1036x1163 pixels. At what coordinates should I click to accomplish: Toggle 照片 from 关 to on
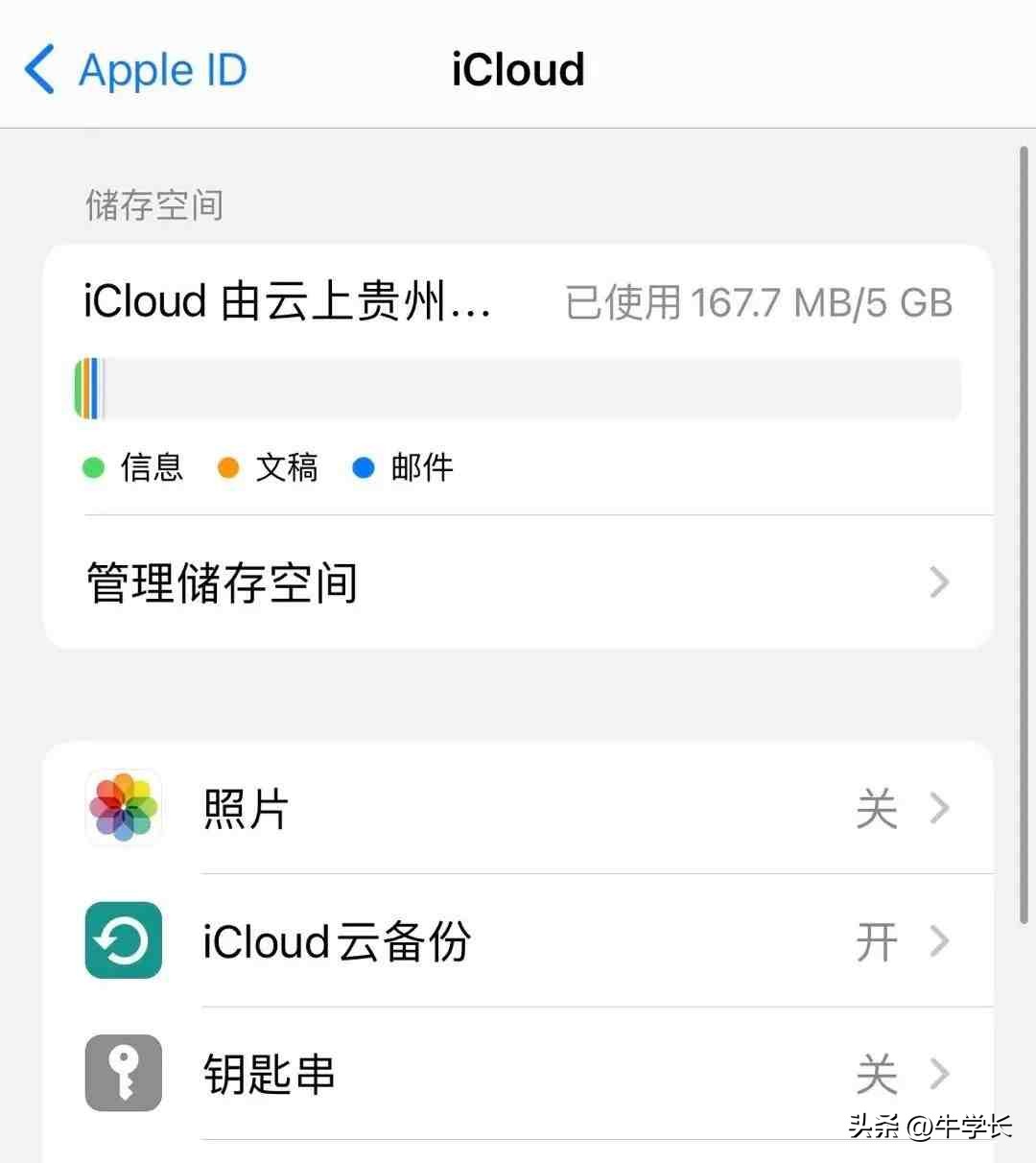875,809
